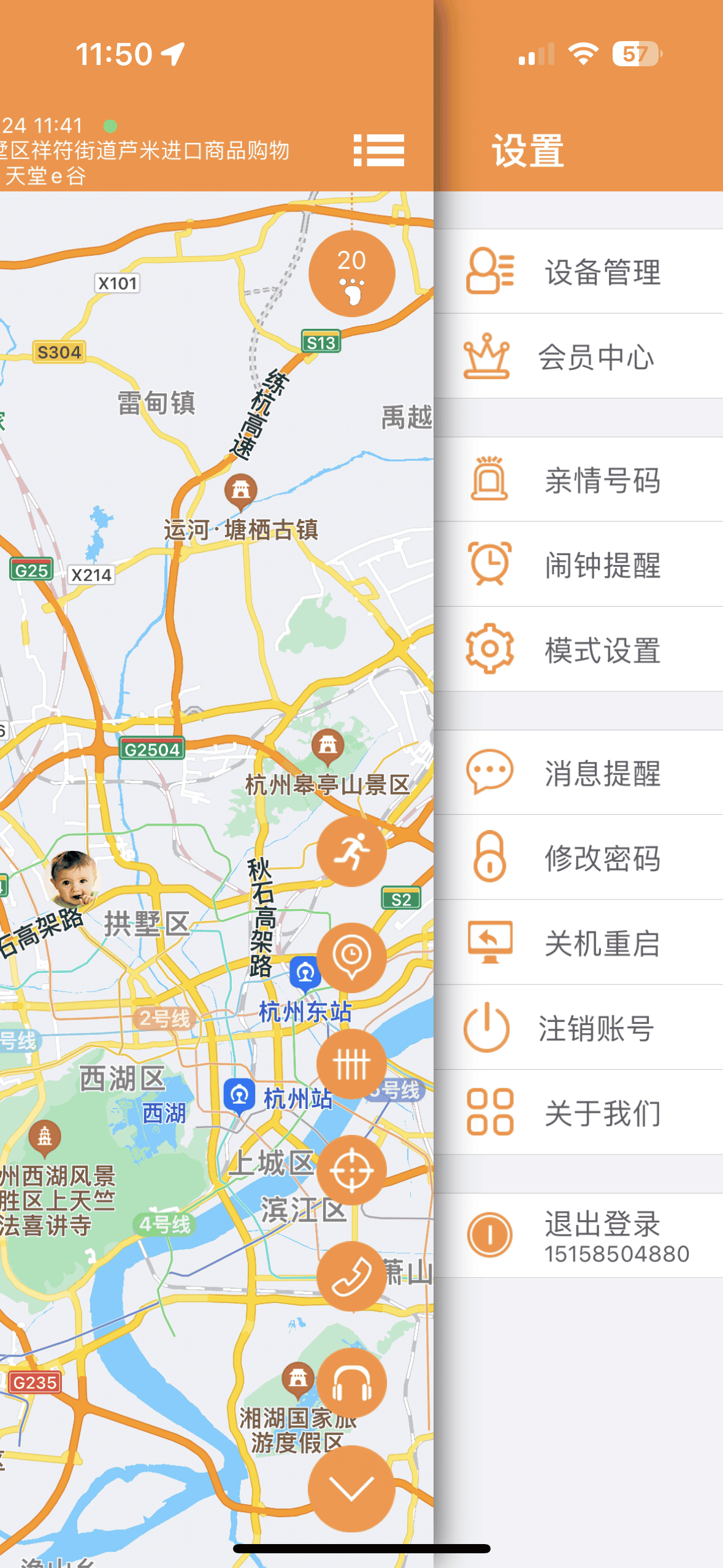
Task: Open 消息提醒 message notifications
Action: click(x=580, y=772)
